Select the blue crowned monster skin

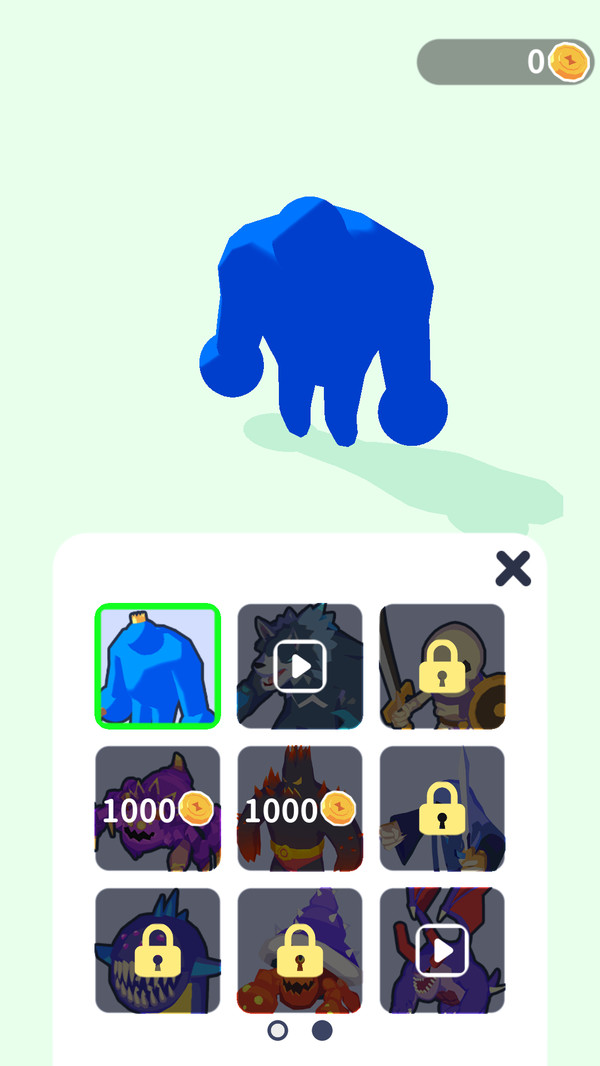(158, 666)
